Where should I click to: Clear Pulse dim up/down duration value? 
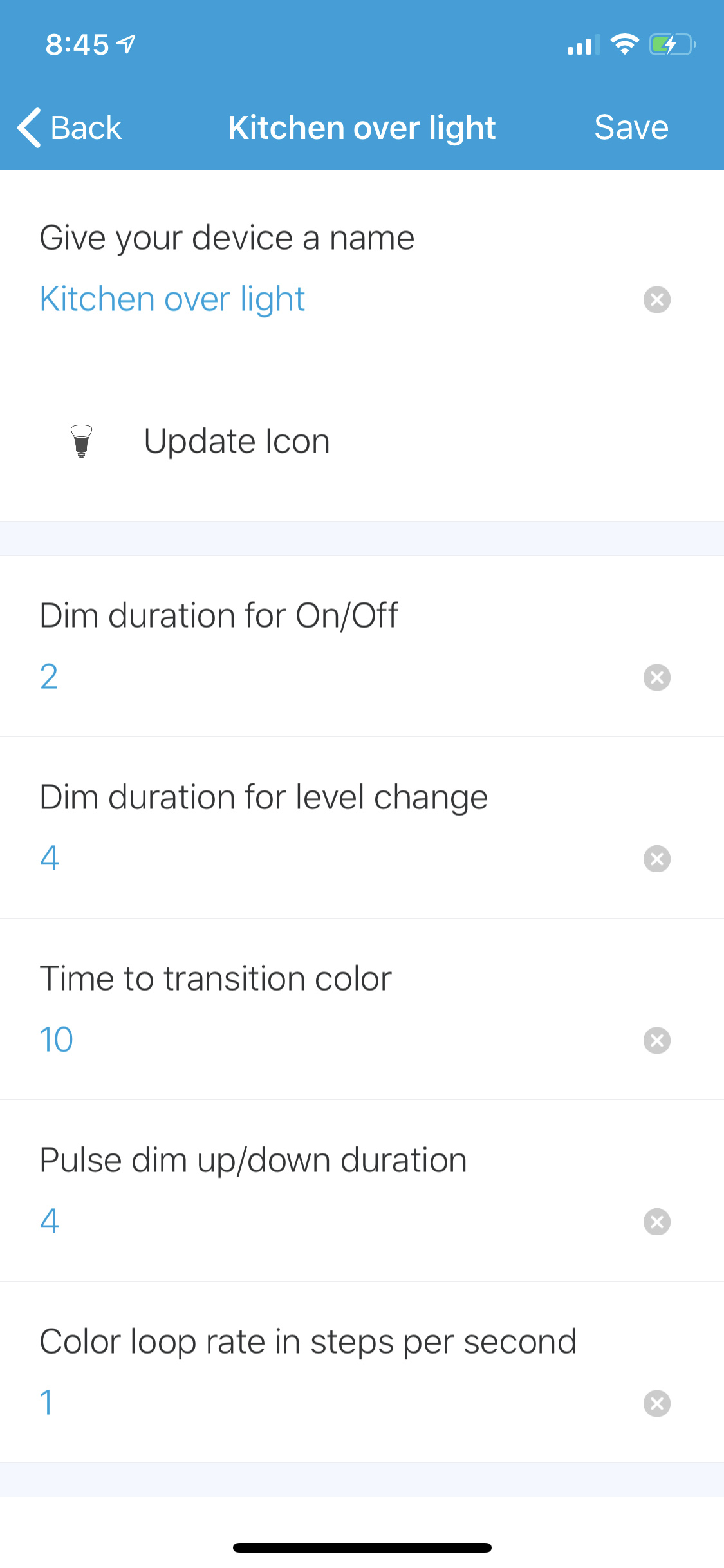pos(657,1222)
